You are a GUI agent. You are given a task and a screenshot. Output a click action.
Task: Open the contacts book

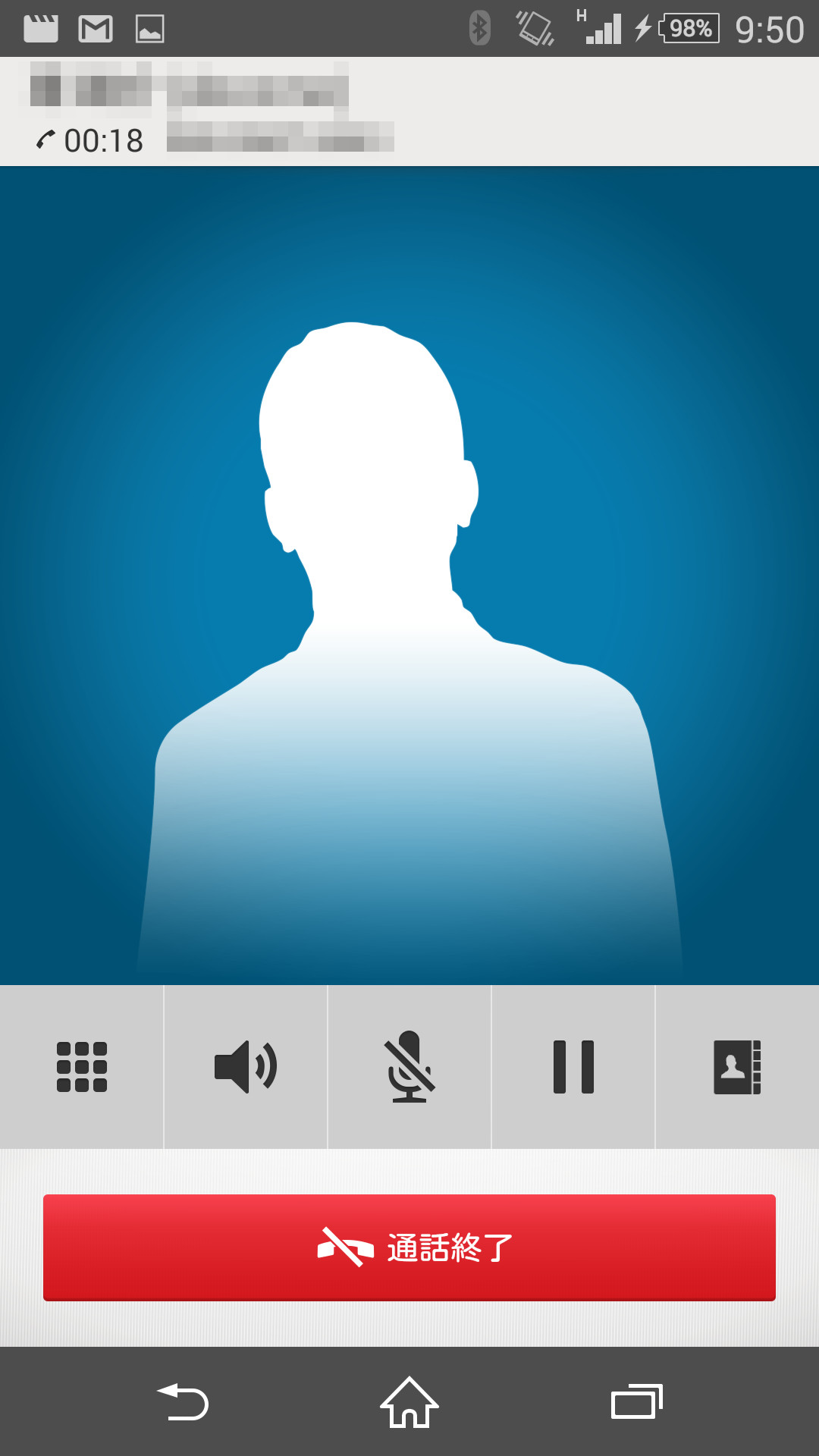tap(737, 1067)
